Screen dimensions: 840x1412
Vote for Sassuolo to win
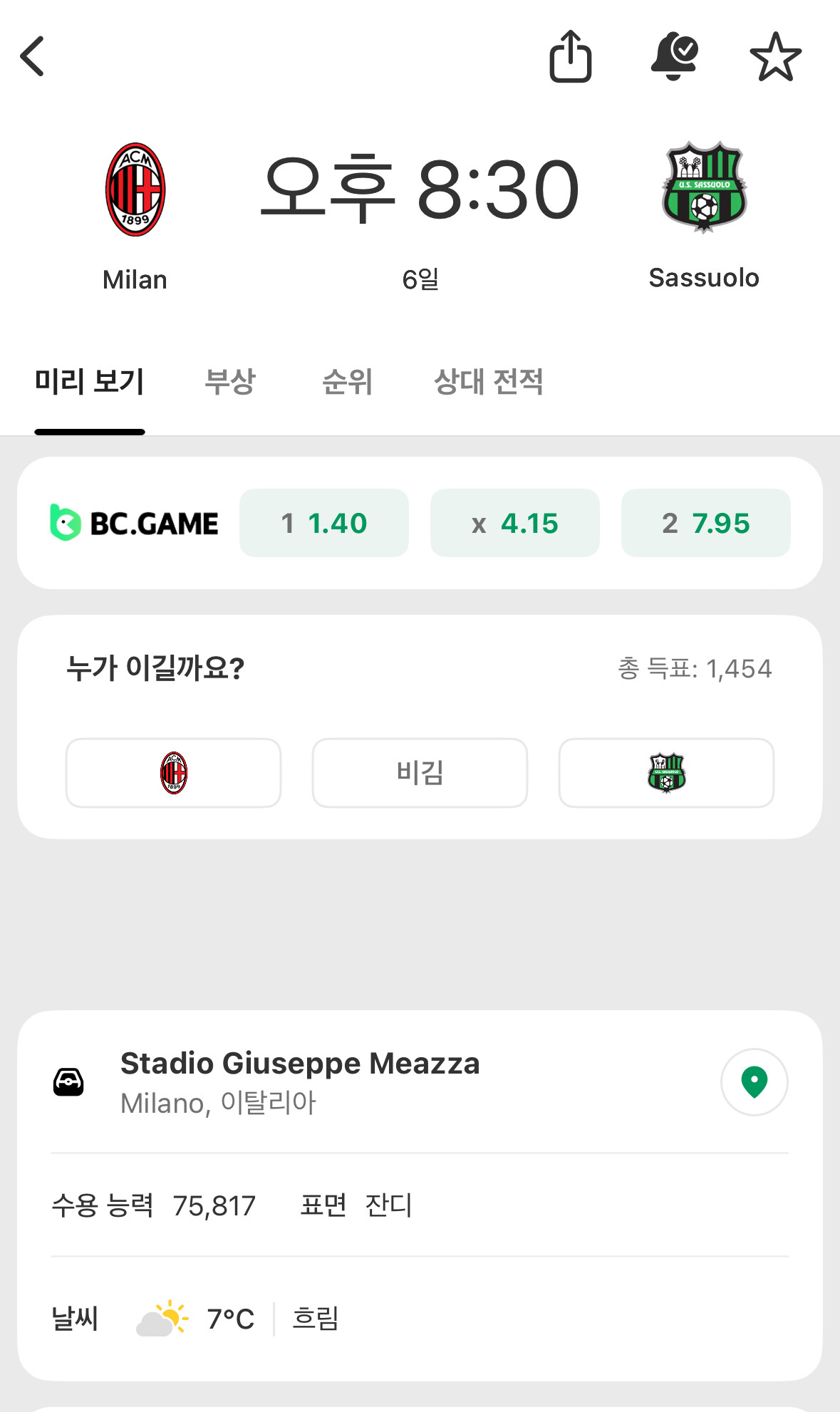(x=666, y=773)
